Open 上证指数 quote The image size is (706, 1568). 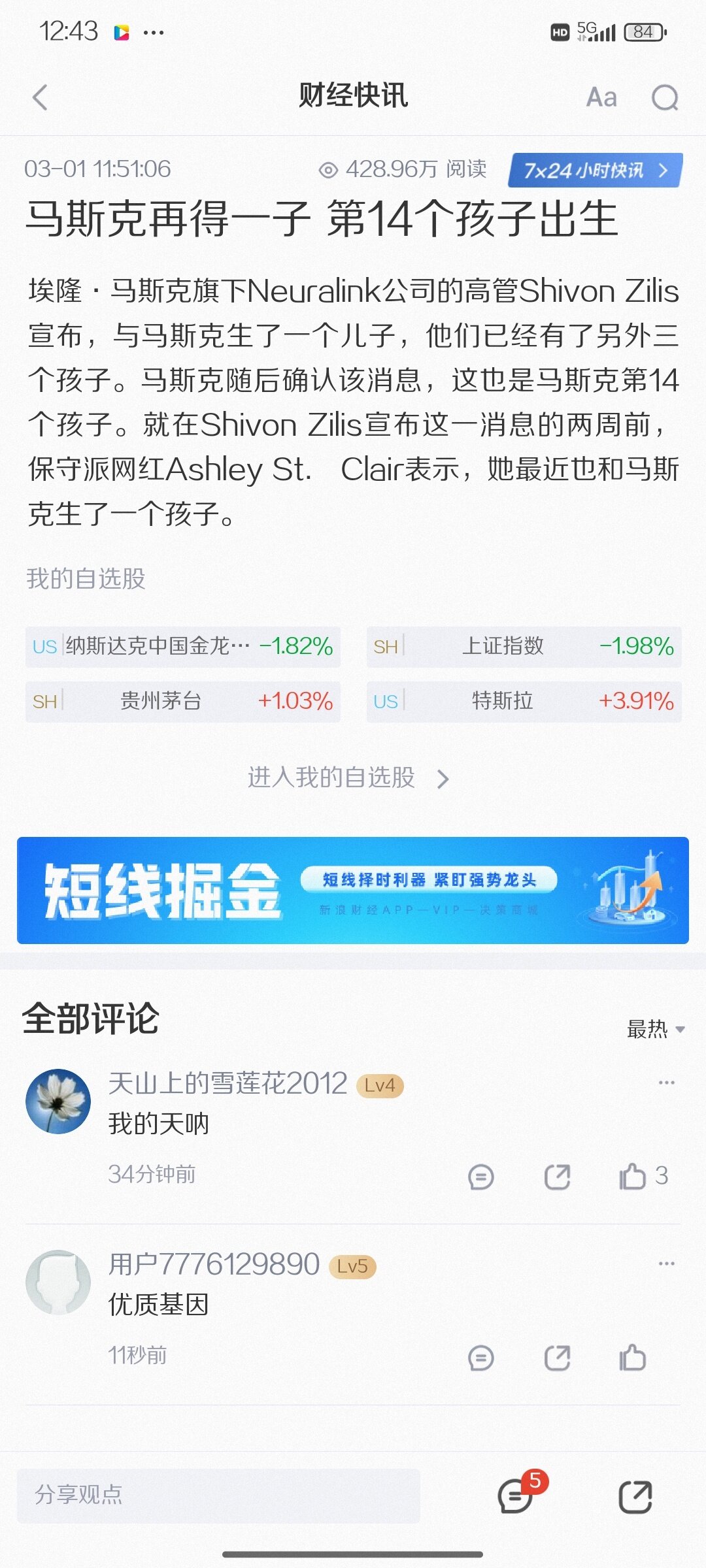tap(524, 647)
